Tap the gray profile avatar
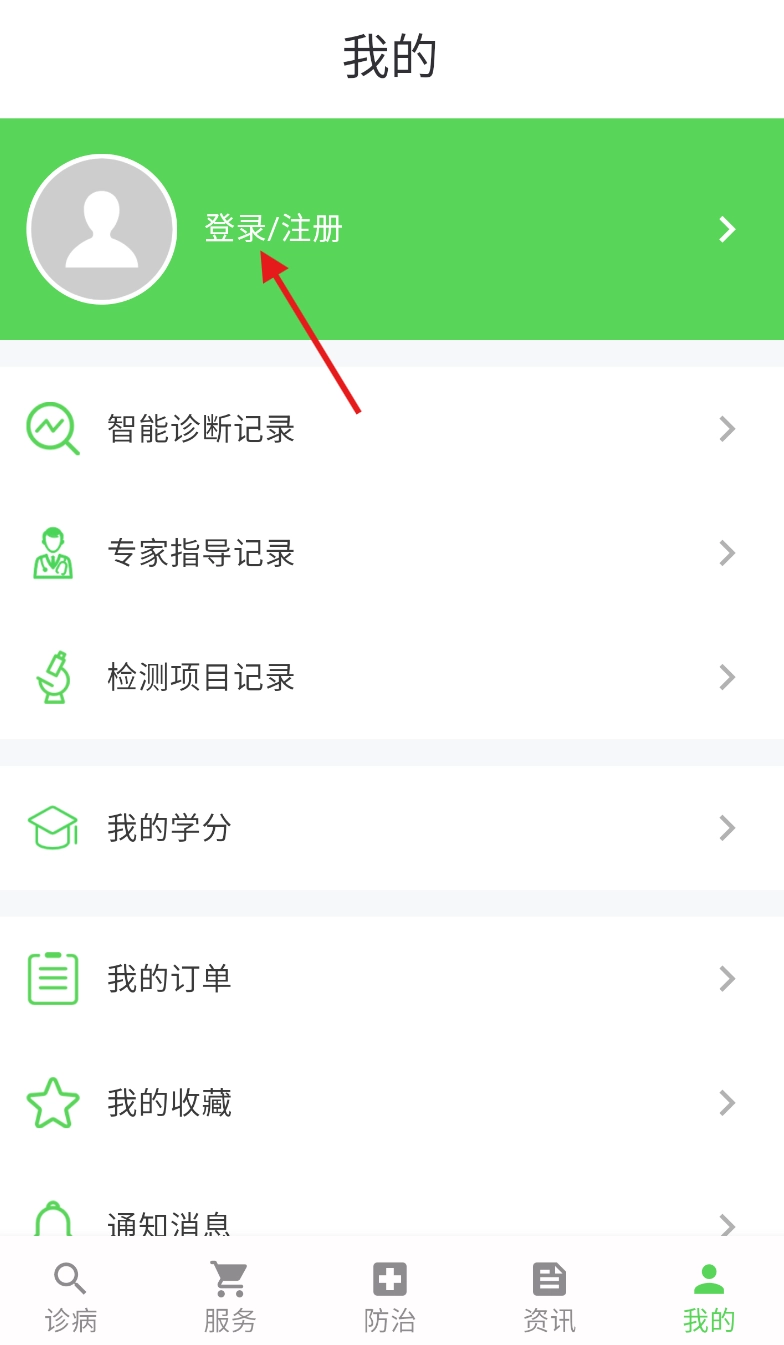 coord(102,229)
